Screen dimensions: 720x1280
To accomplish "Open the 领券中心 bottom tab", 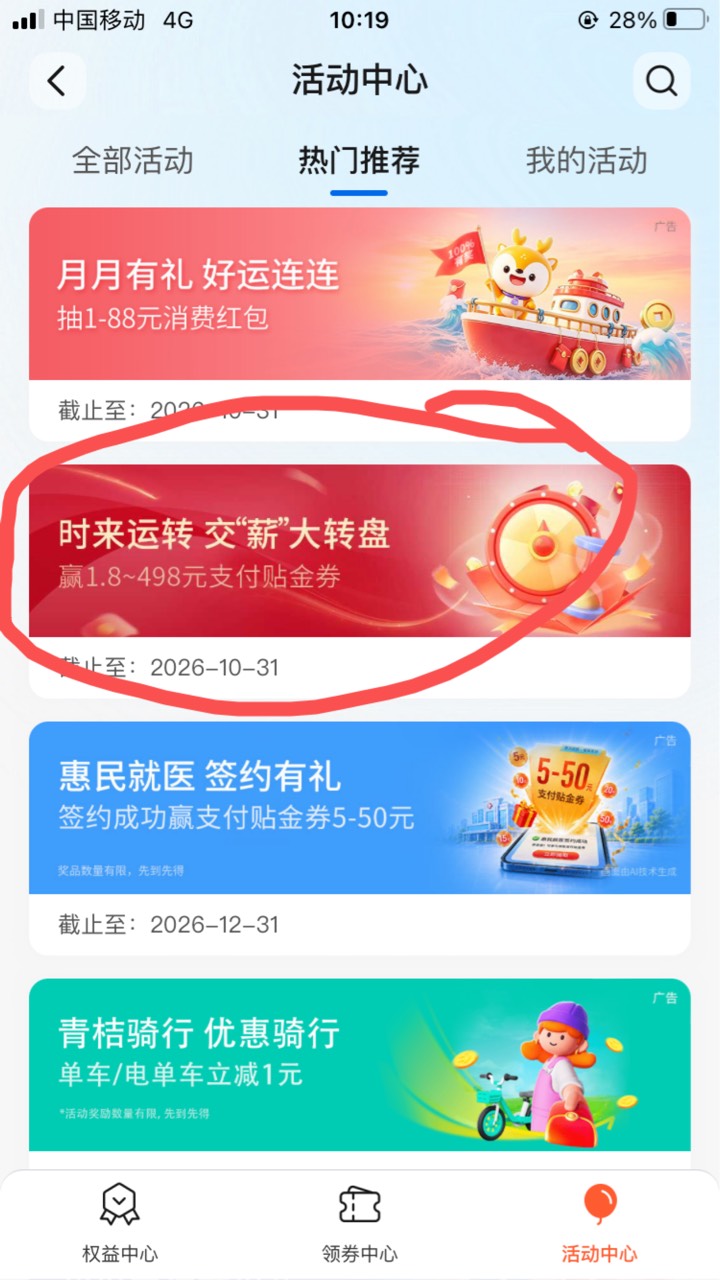I will (x=360, y=1224).
